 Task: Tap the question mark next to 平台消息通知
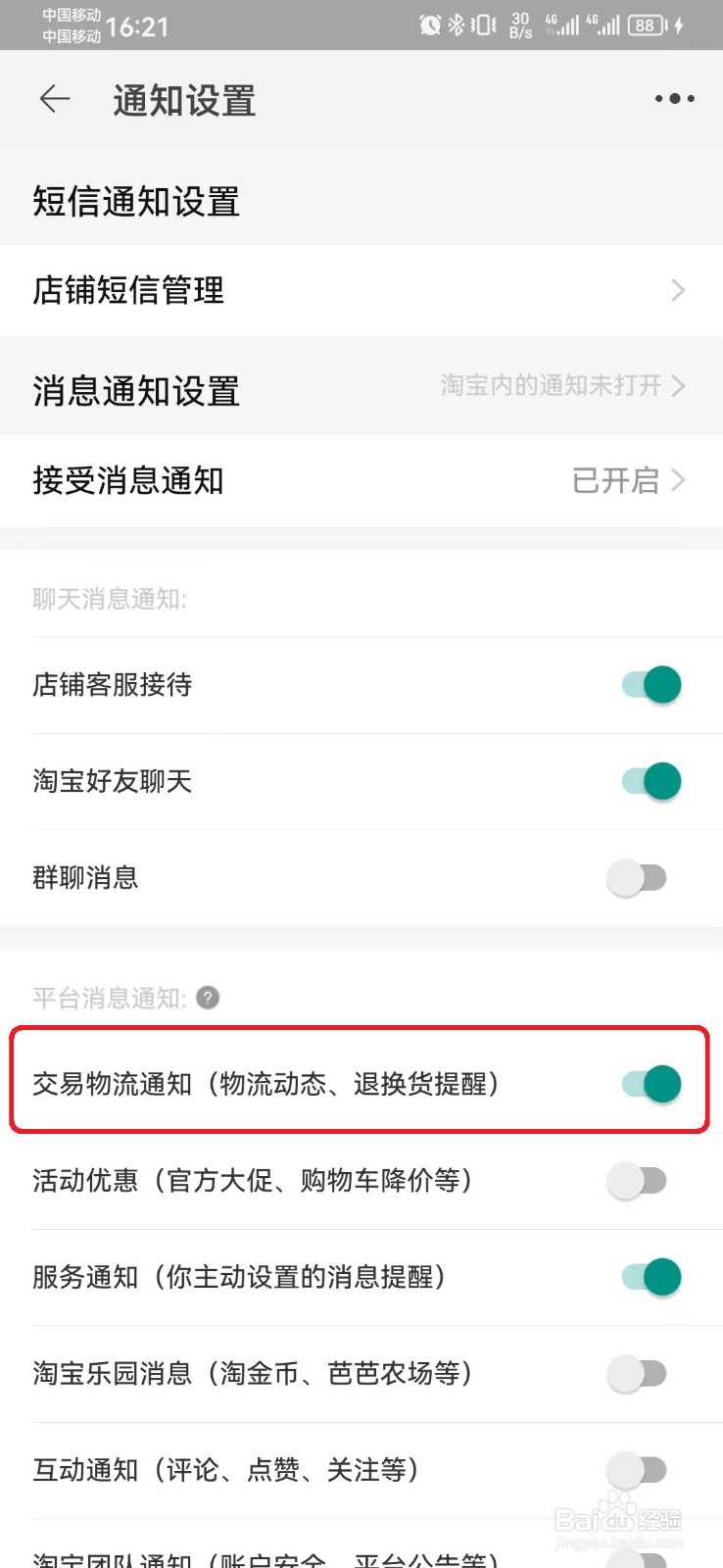pos(208,998)
